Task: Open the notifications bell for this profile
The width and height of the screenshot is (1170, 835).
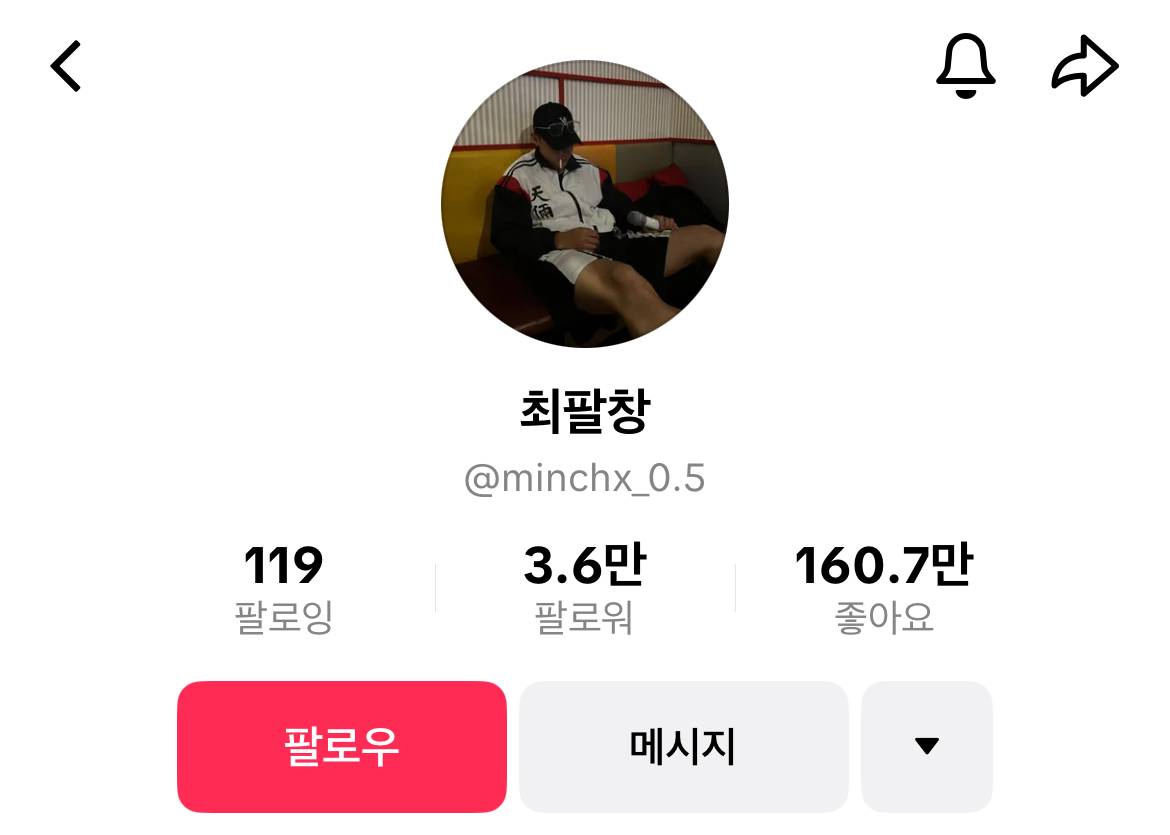Action: 965,66
